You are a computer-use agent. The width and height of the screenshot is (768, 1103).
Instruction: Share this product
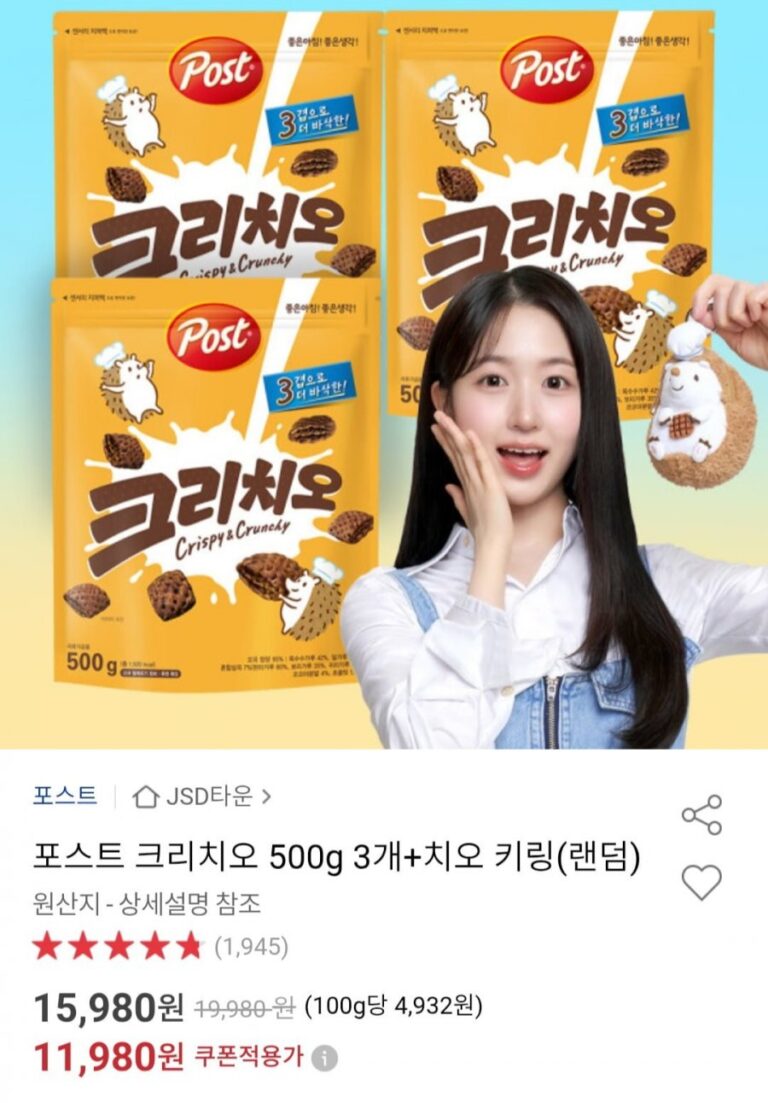click(x=701, y=815)
